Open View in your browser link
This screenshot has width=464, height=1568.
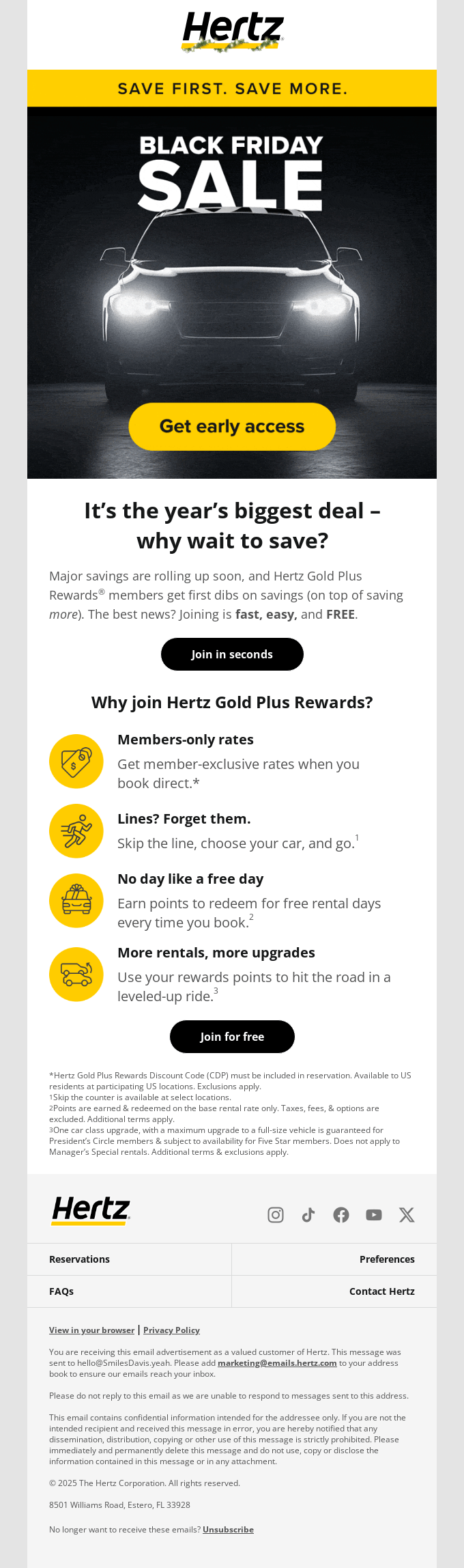(x=91, y=1330)
